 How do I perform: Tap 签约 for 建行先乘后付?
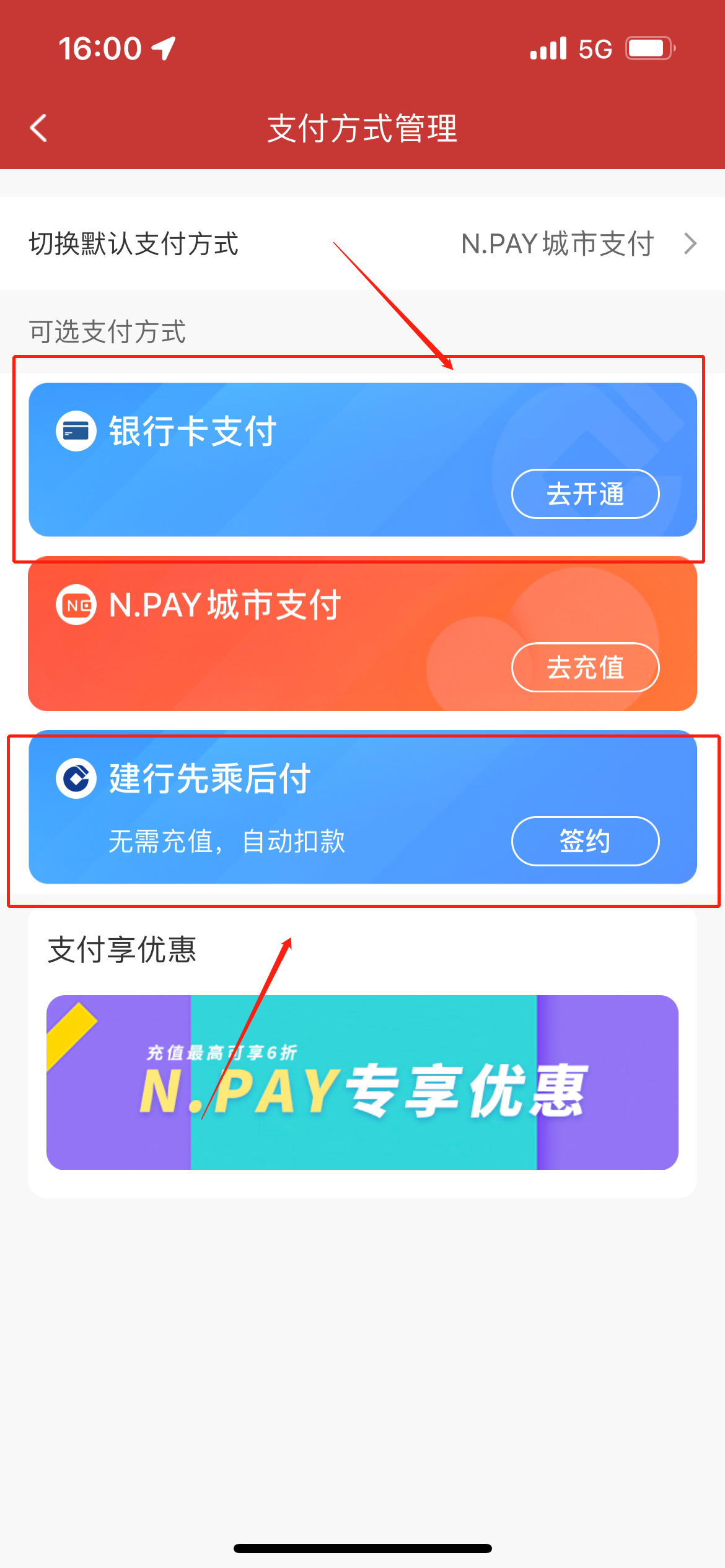(x=584, y=840)
